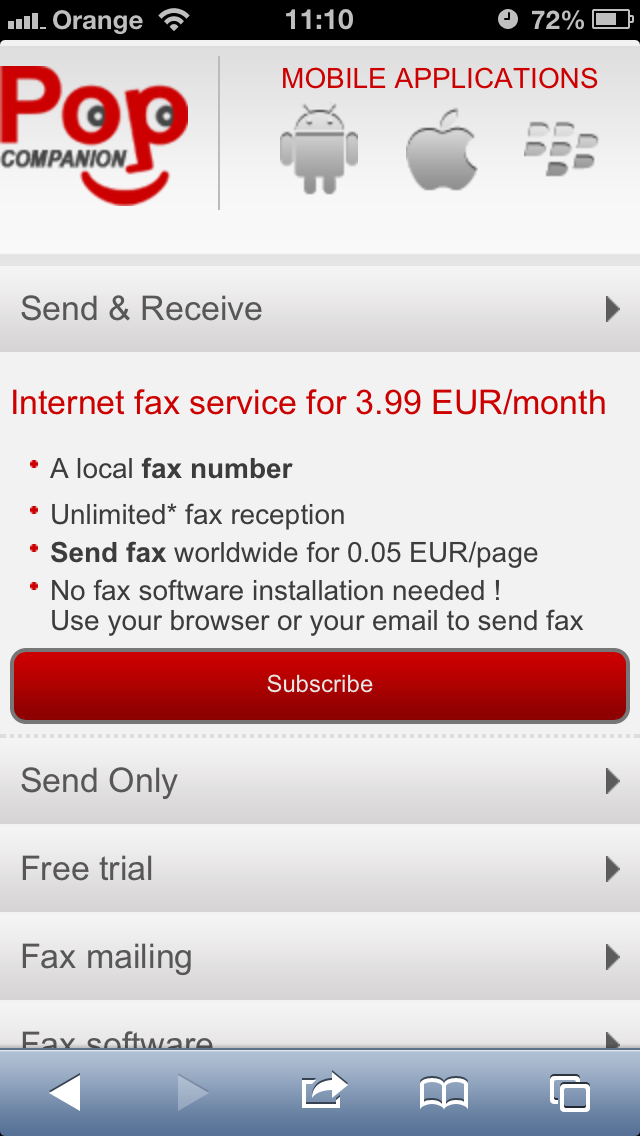The height and width of the screenshot is (1136, 640).
Task: Show open browser tabs
Action: tap(570, 1093)
